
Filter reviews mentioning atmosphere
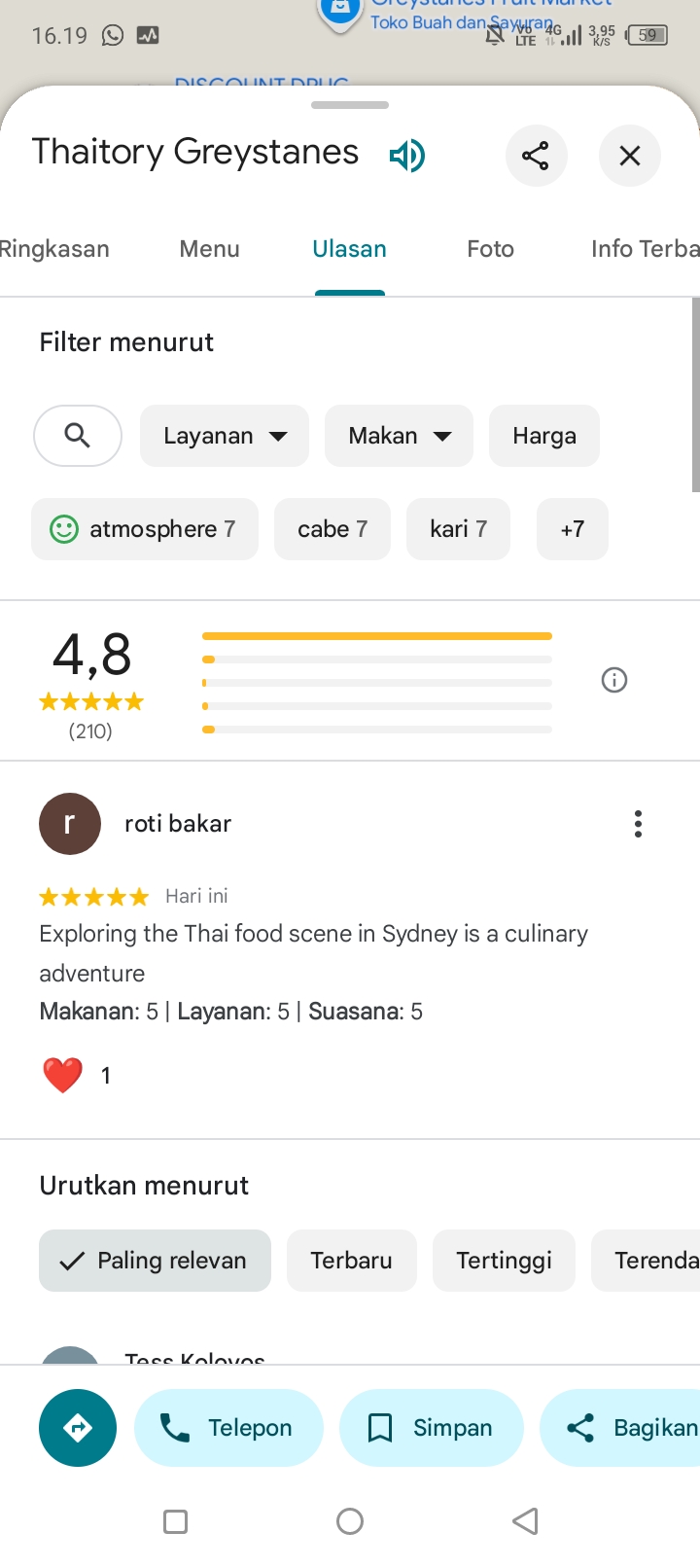(145, 529)
